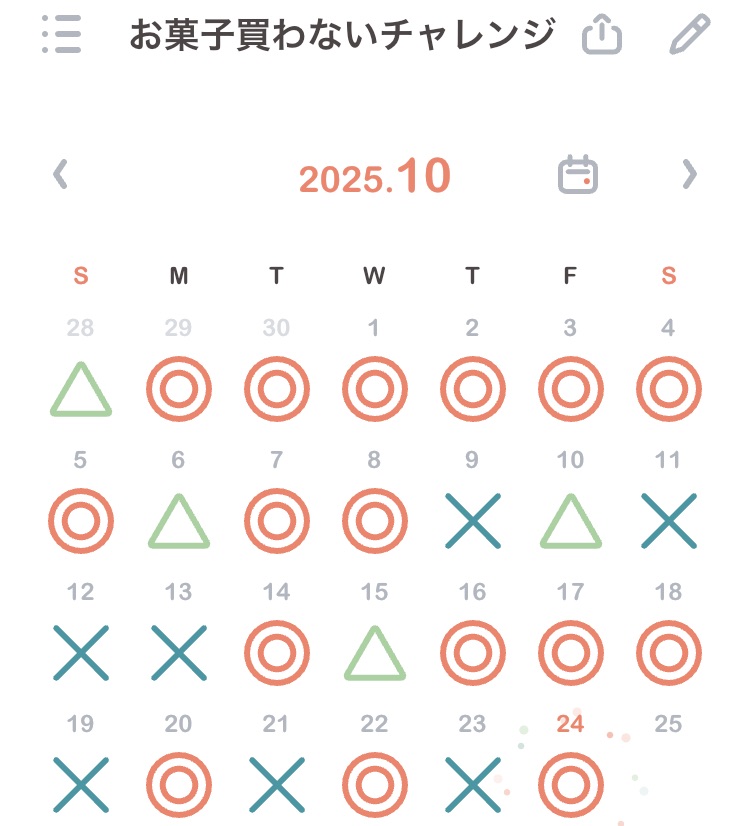Open October 11 marked with a cross

point(669,521)
